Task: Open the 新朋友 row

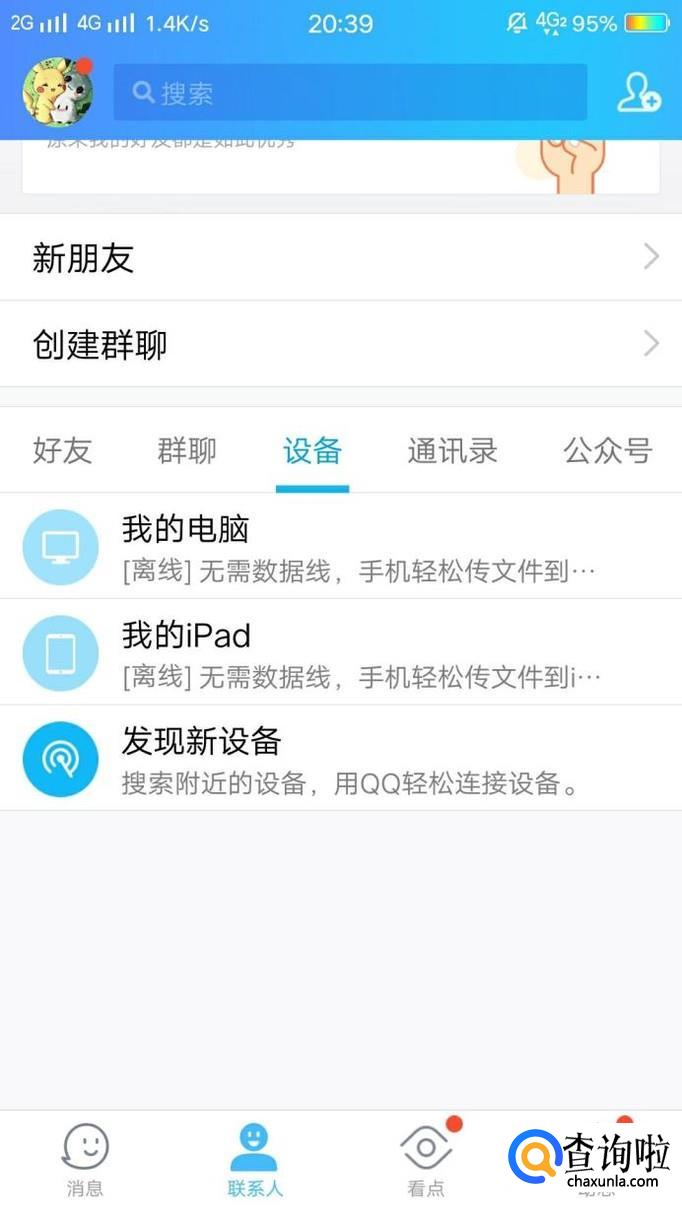Action: point(340,258)
